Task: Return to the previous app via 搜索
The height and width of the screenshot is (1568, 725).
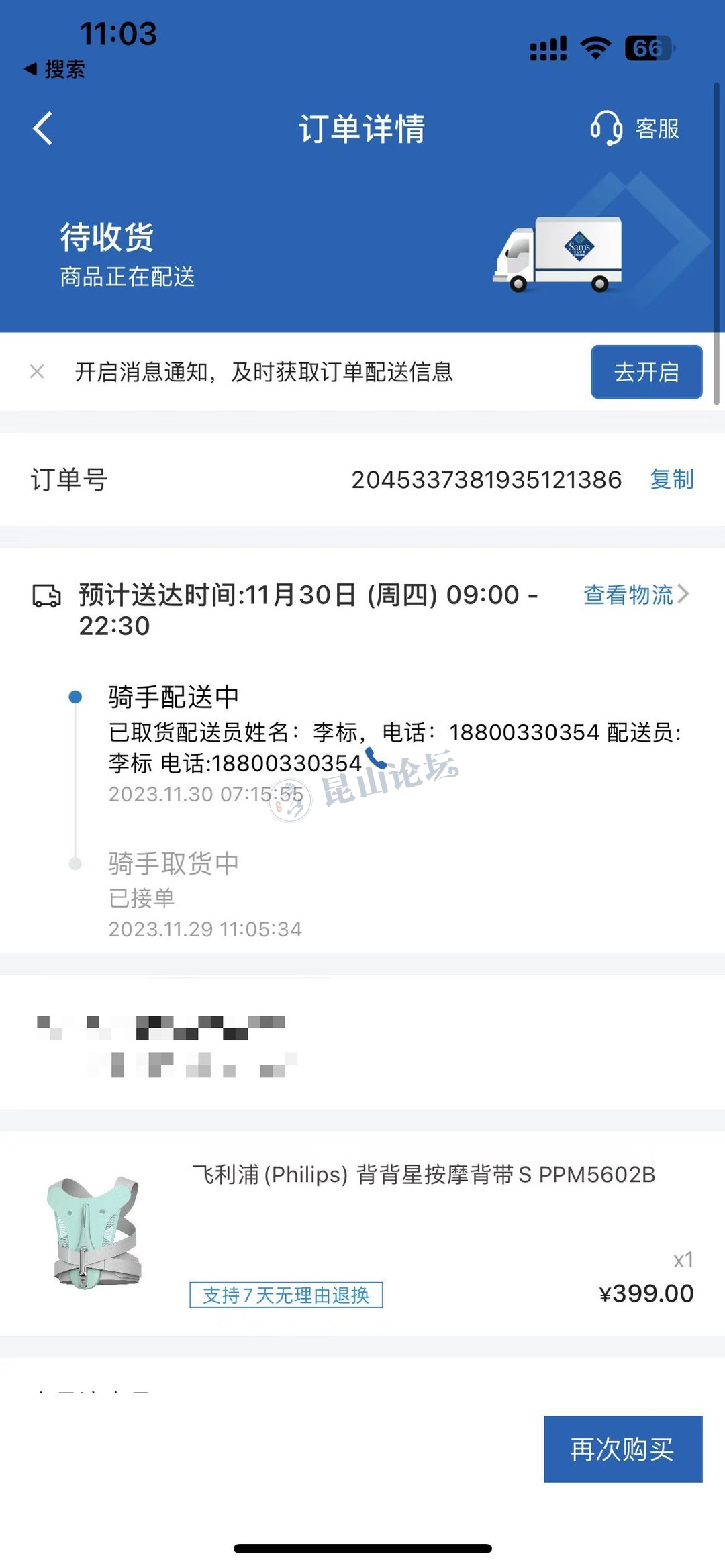Action: tap(55, 68)
